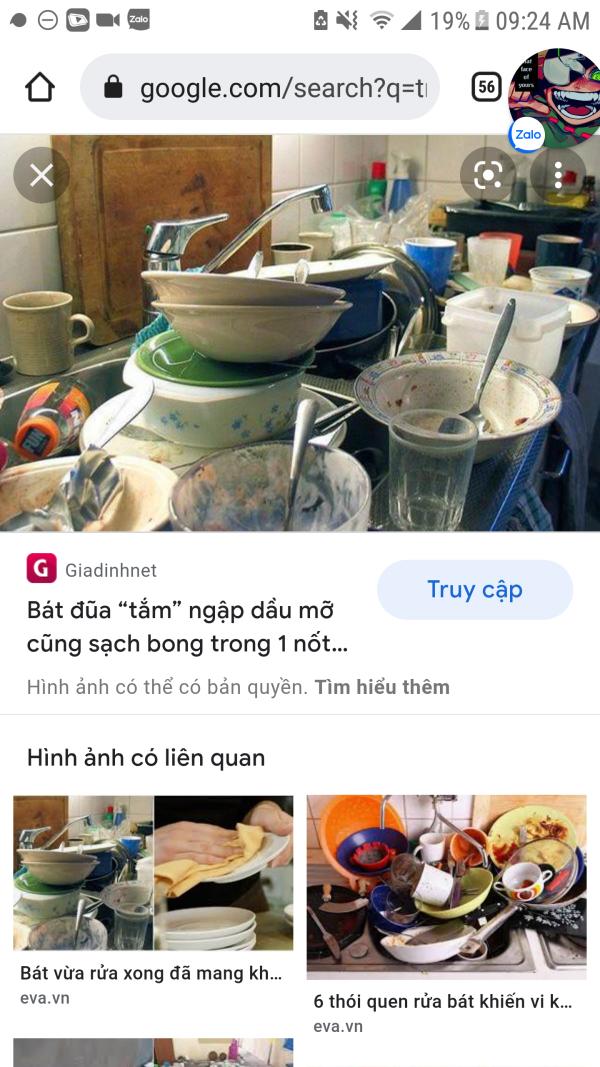Screen dimensions: 600x1067
Task: View the main dirty dishes image
Action: click(x=300, y=332)
